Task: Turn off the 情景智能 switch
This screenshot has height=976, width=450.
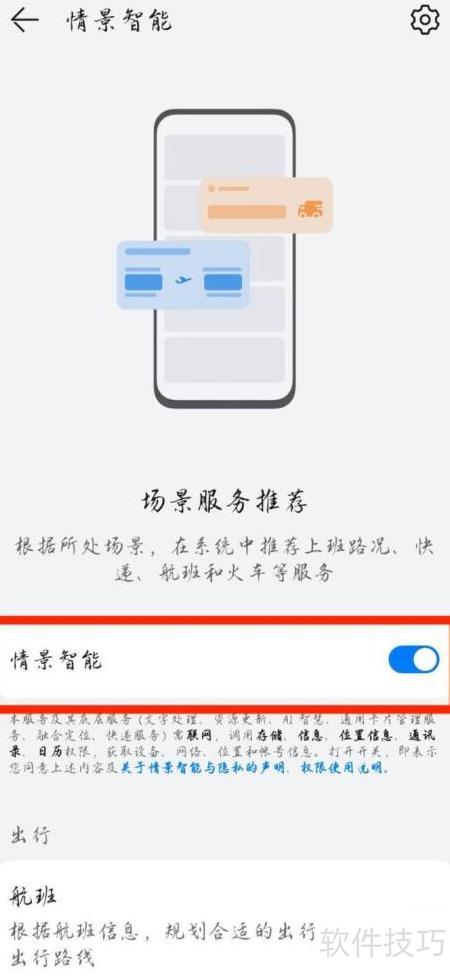Action: point(414,660)
